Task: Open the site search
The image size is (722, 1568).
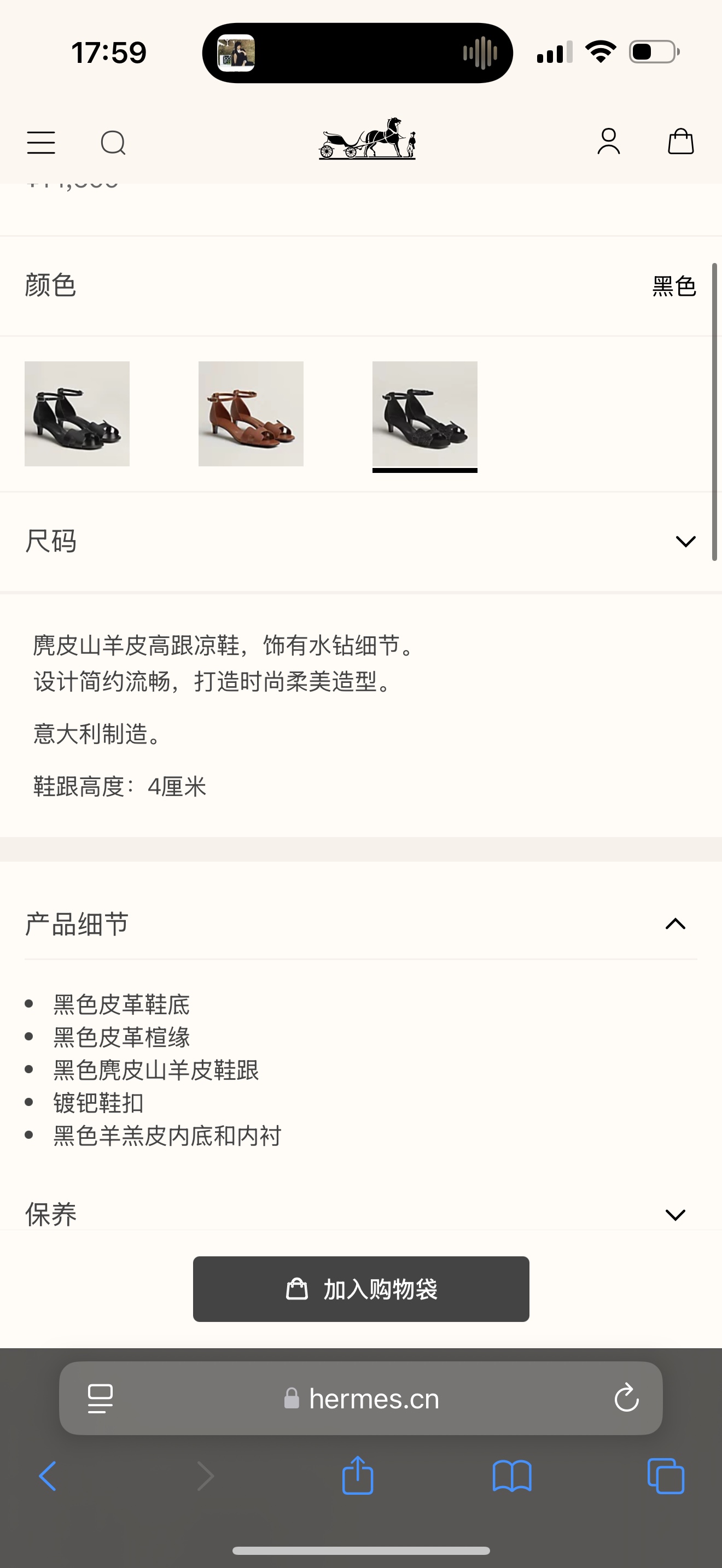Action: point(113,143)
